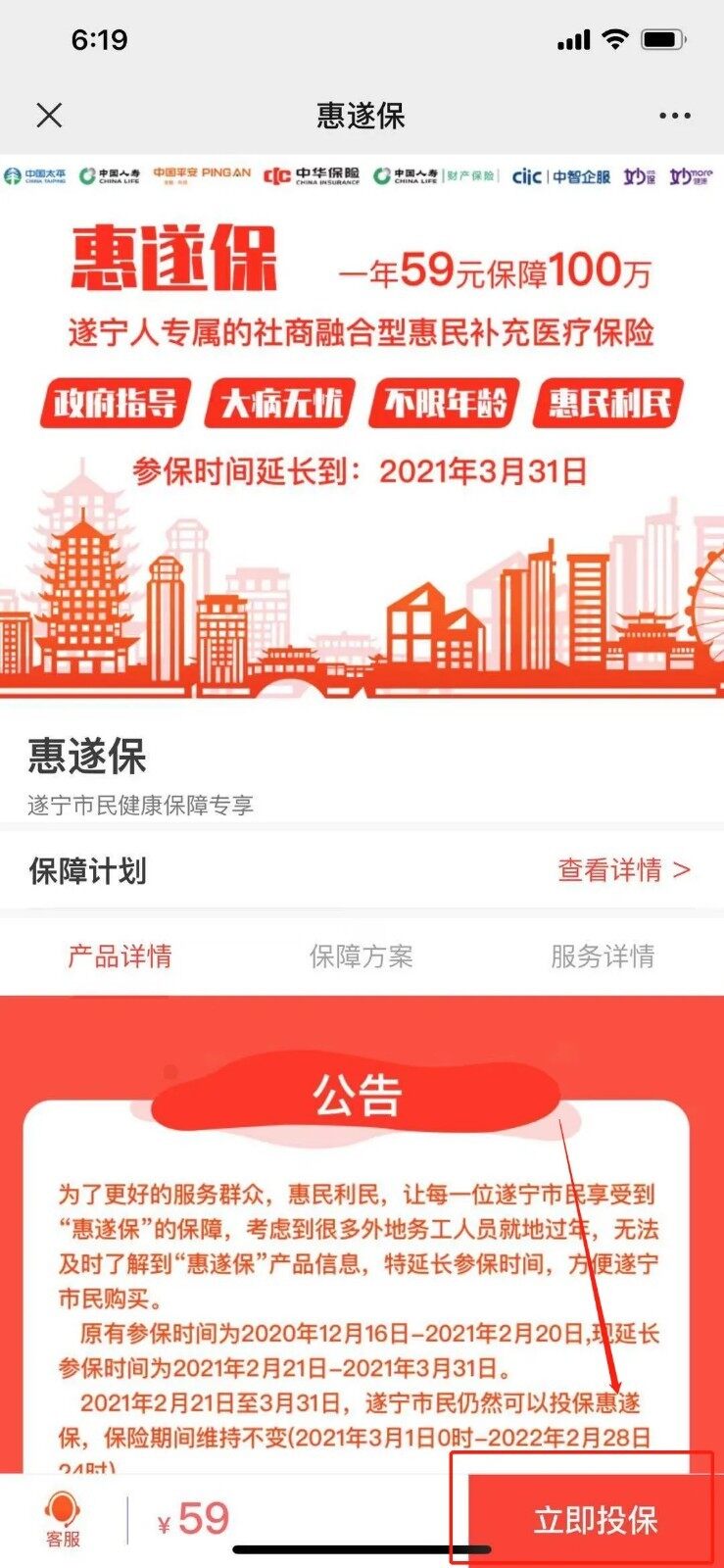Image resolution: width=724 pixels, height=1568 pixels.
Task: Switch to the 服务详情 tab
Action: (603, 955)
